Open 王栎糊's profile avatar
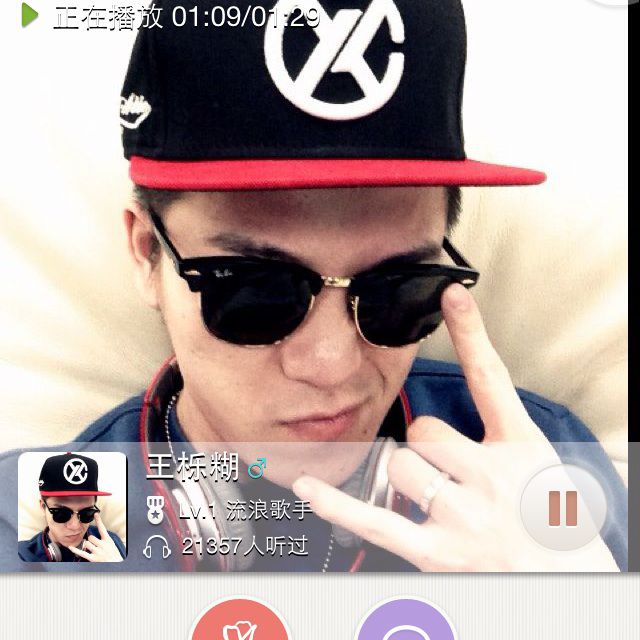 pyautogui.click(x=72, y=506)
